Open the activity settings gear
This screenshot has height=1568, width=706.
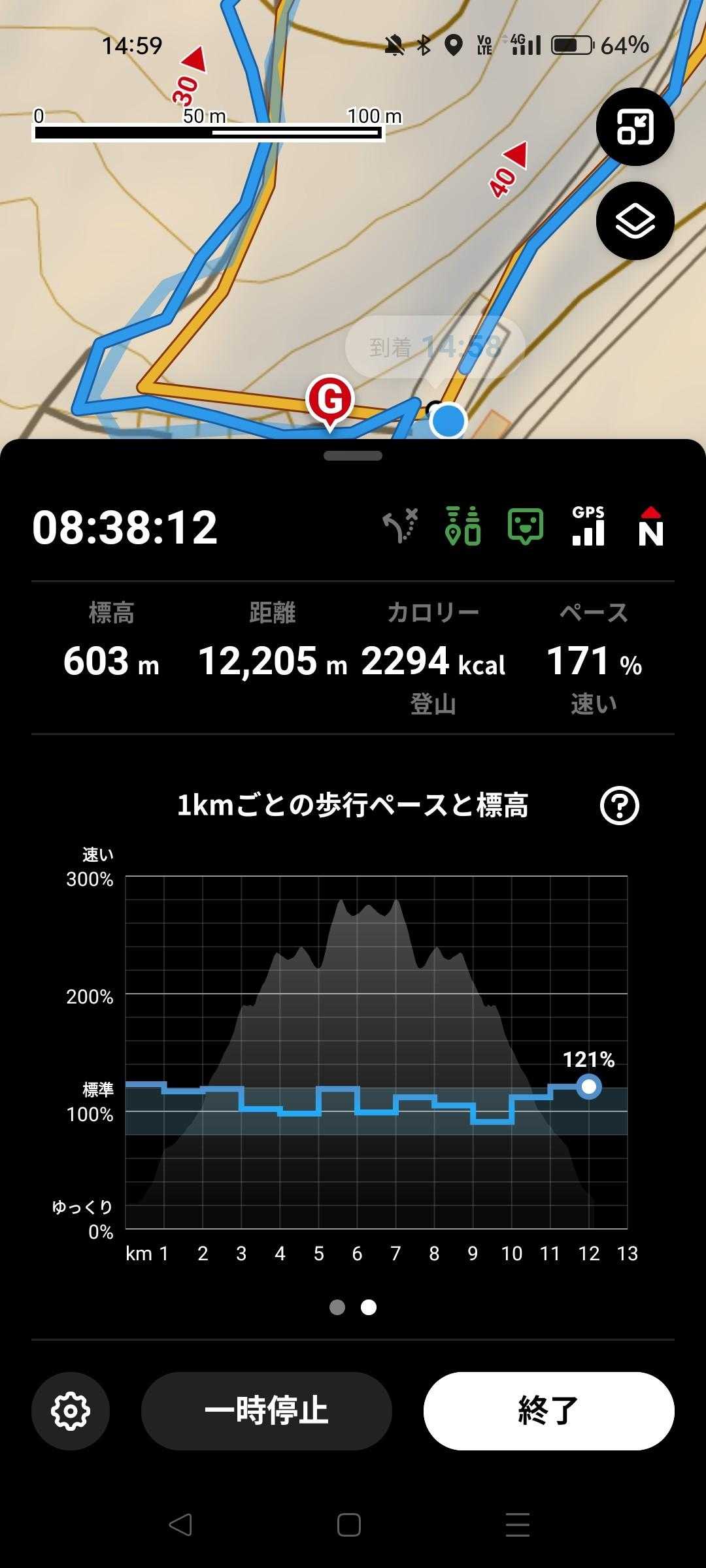[x=71, y=1411]
